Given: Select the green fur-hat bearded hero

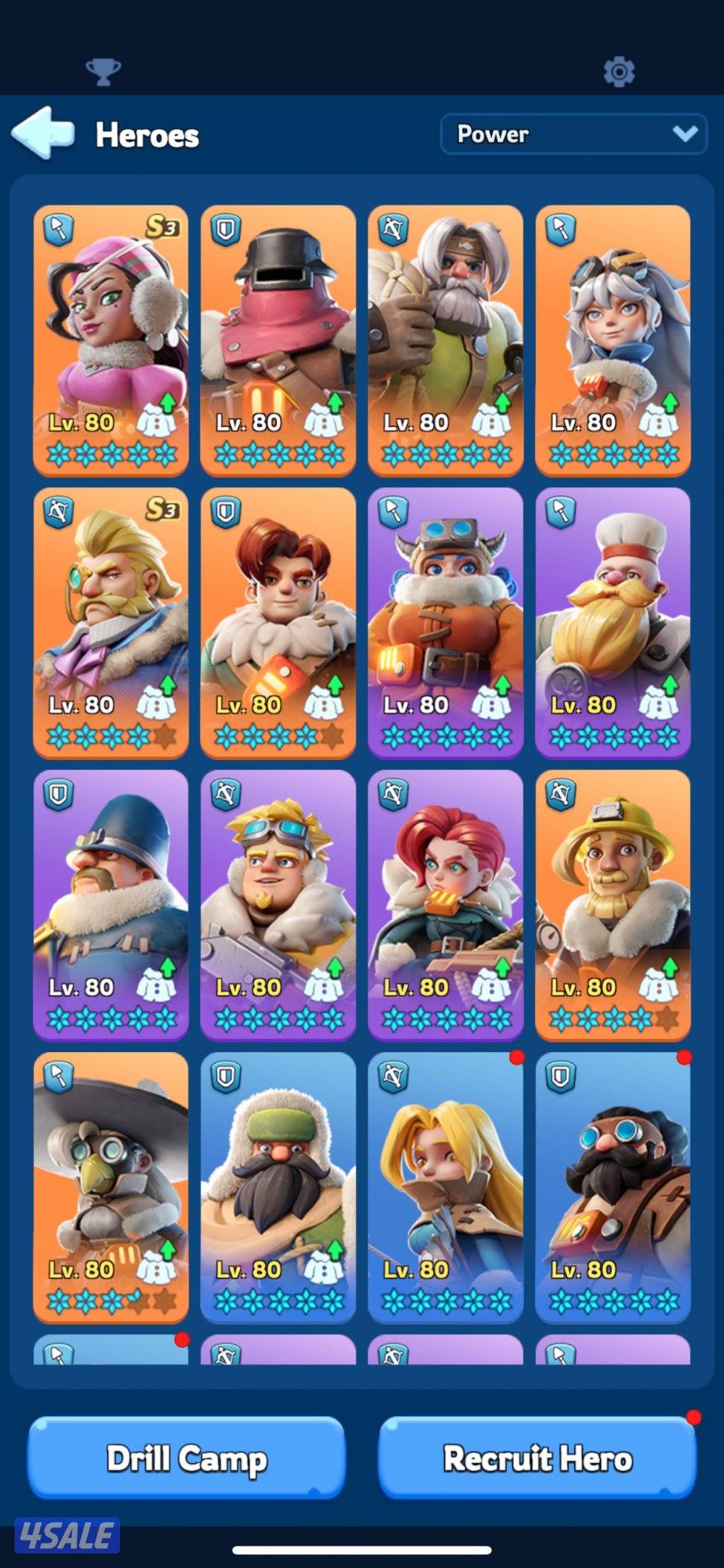Looking at the screenshot, I should pyautogui.click(x=278, y=1187).
